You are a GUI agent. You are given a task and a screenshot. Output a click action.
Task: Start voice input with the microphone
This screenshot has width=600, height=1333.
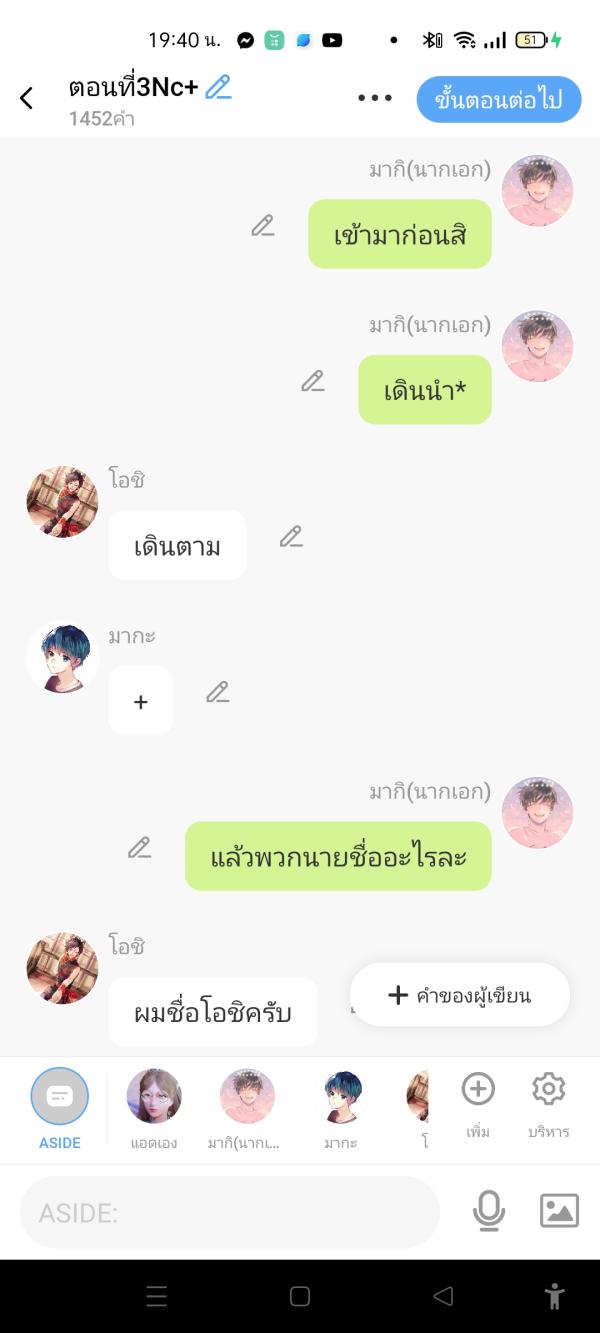488,1211
